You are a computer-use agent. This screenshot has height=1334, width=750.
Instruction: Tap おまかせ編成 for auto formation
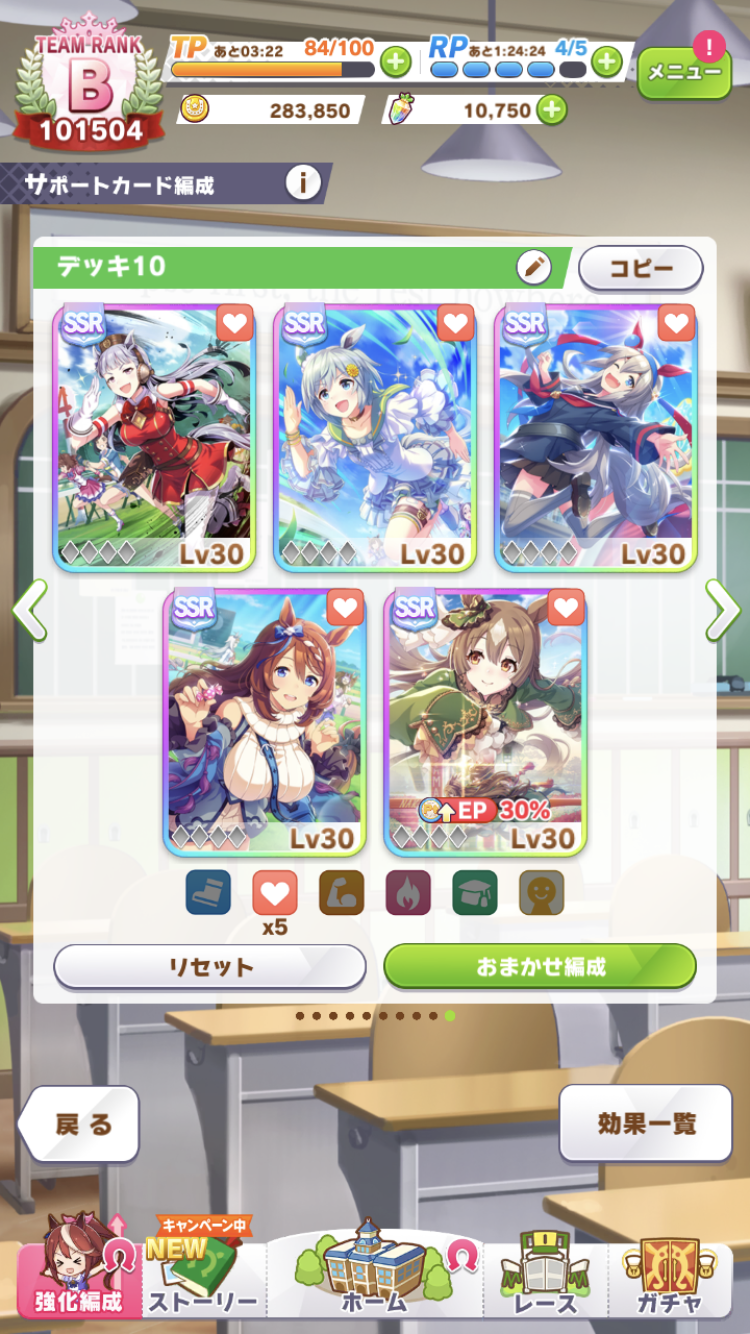click(x=540, y=967)
